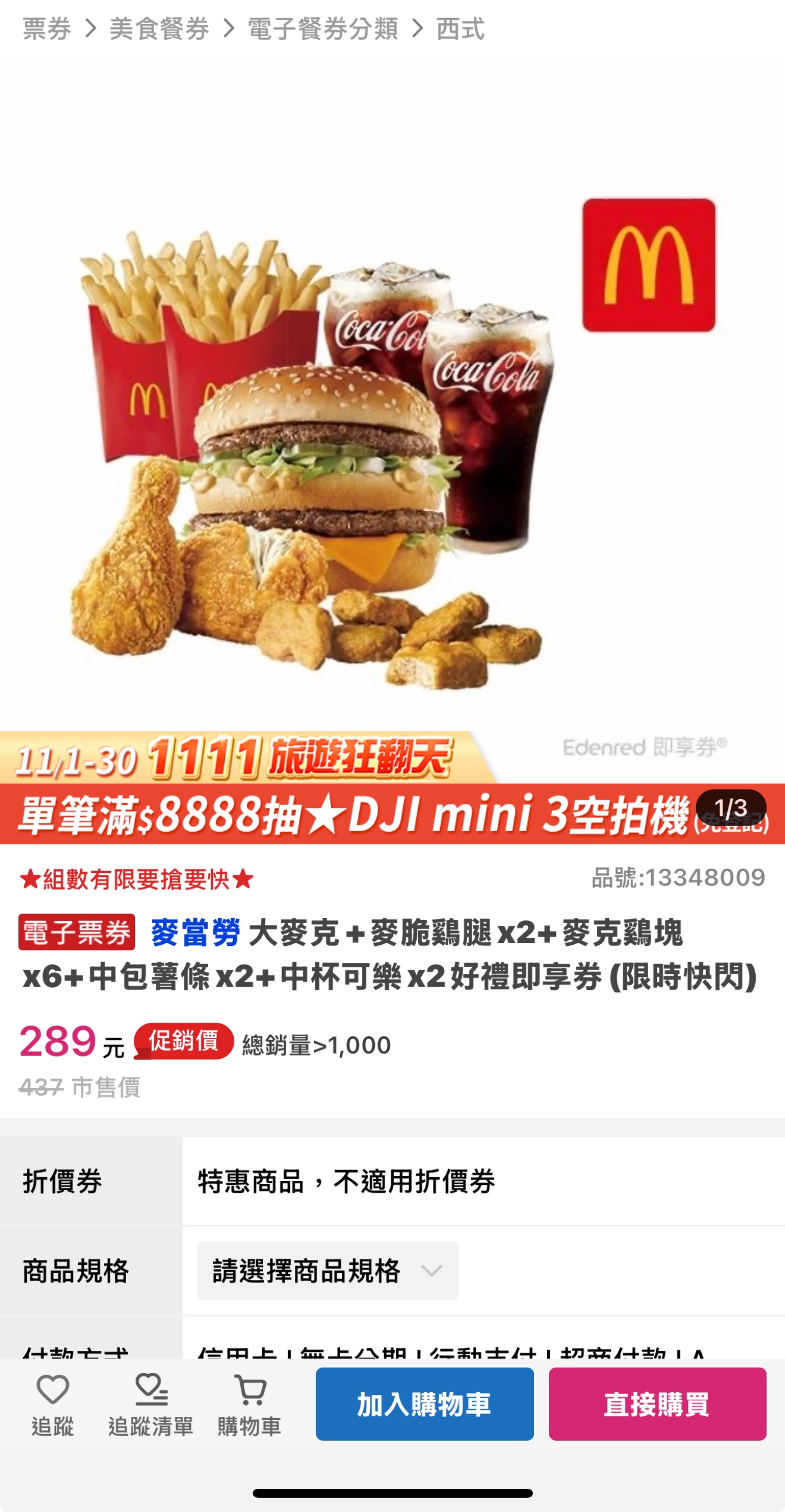Expand the 請選擇商品規格 dropdown
785x1512 pixels.
328,1271
